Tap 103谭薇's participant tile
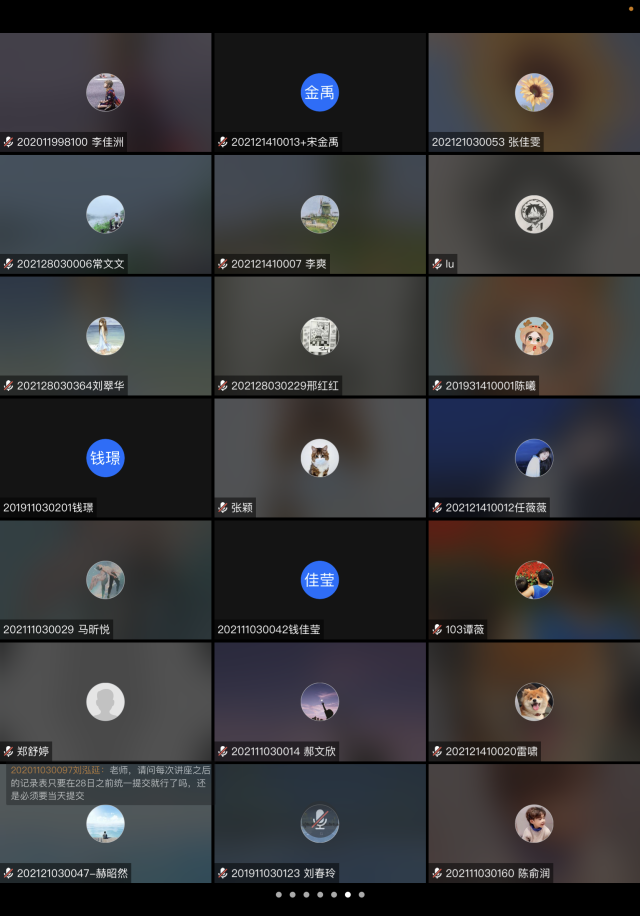 tap(534, 580)
